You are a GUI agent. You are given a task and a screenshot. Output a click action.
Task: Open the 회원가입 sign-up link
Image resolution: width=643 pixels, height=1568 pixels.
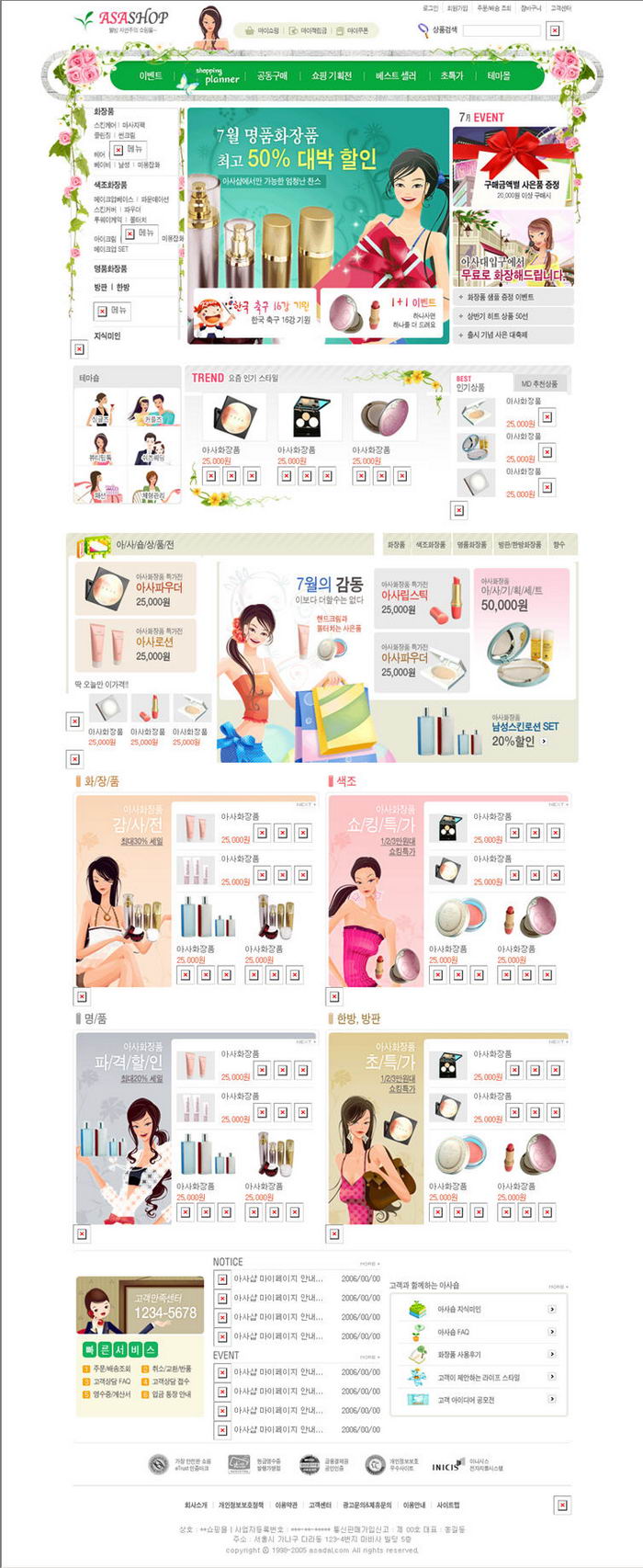[x=457, y=8]
